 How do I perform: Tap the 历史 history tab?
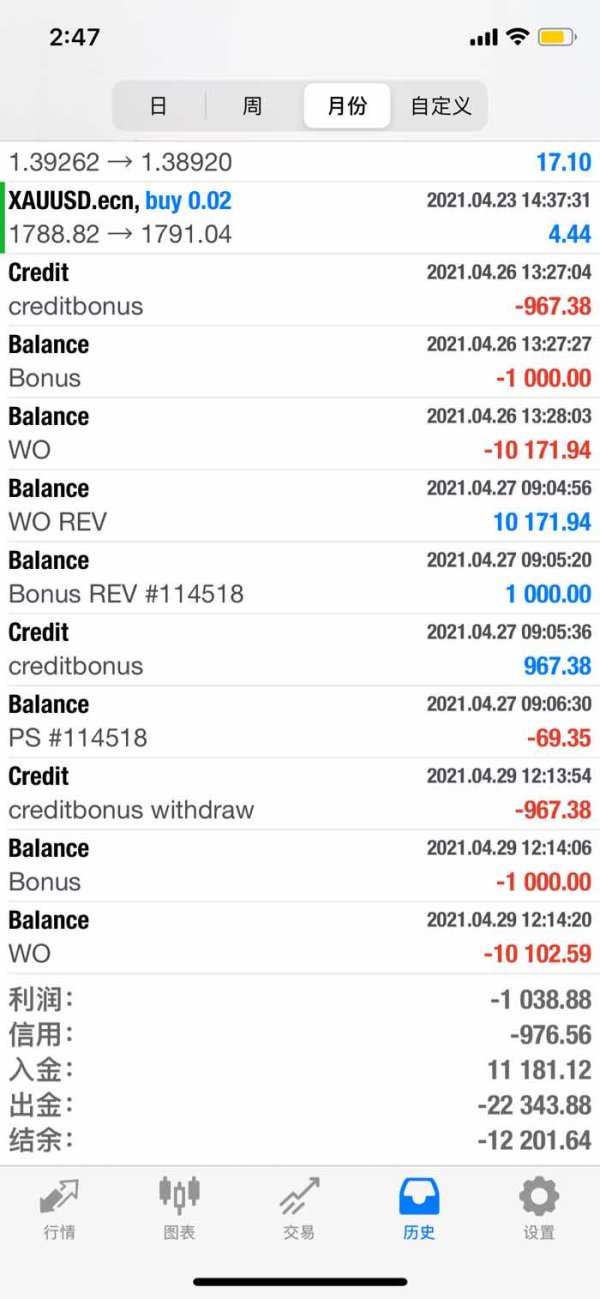pos(419,1208)
